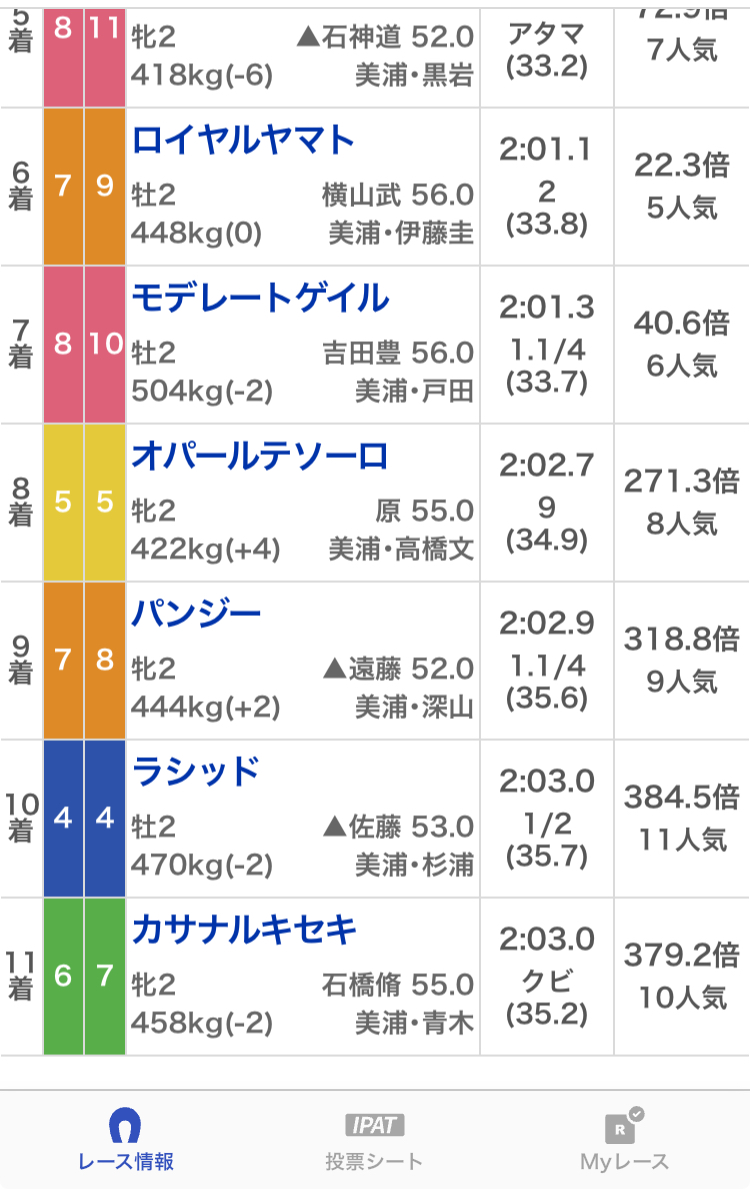Screen dimensions: 750x1189
Task: Open horse オパールテソーロ details
Action: pyautogui.click(x=260, y=456)
